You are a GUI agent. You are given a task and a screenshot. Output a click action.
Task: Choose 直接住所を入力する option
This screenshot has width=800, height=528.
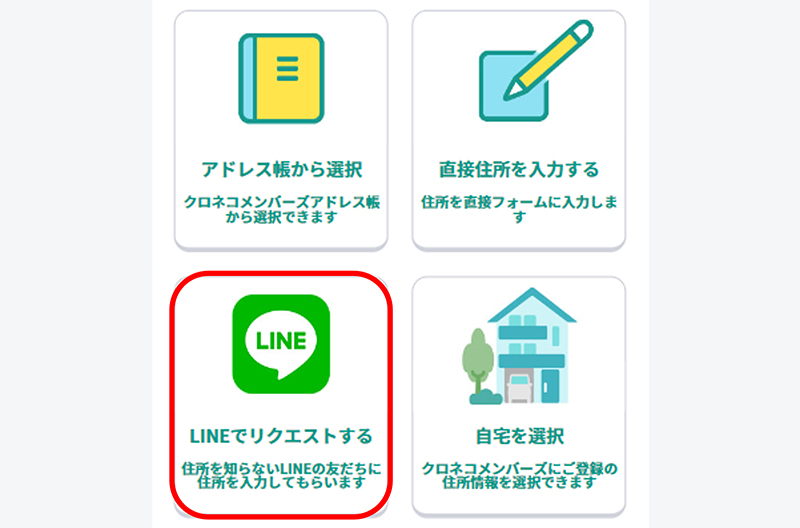pos(519,130)
